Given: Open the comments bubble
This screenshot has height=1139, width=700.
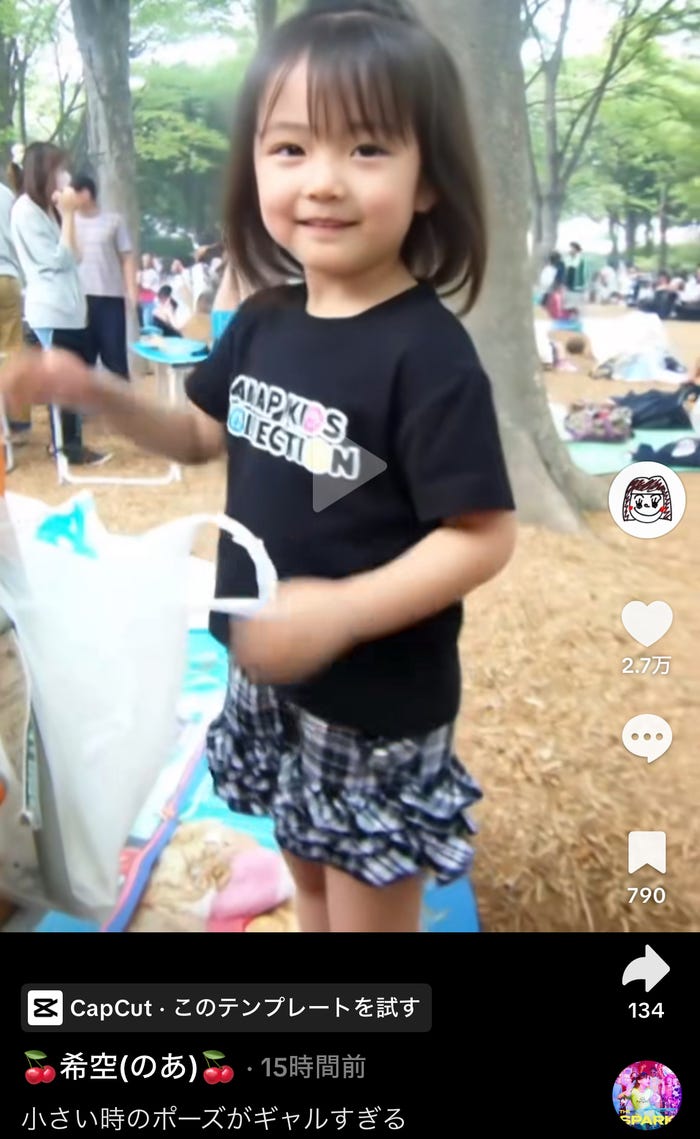Looking at the screenshot, I should point(646,738).
